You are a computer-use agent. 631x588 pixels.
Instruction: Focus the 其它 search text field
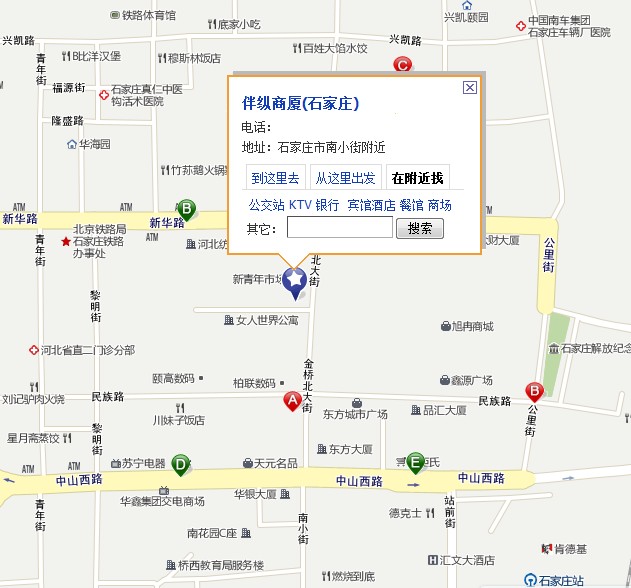point(339,228)
